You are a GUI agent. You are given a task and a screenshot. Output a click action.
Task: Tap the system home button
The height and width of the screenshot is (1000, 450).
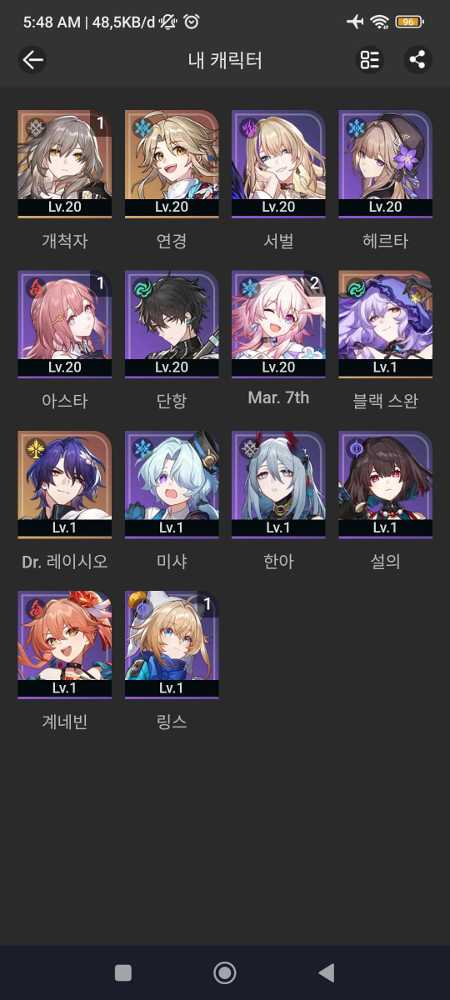click(x=224, y=973)
